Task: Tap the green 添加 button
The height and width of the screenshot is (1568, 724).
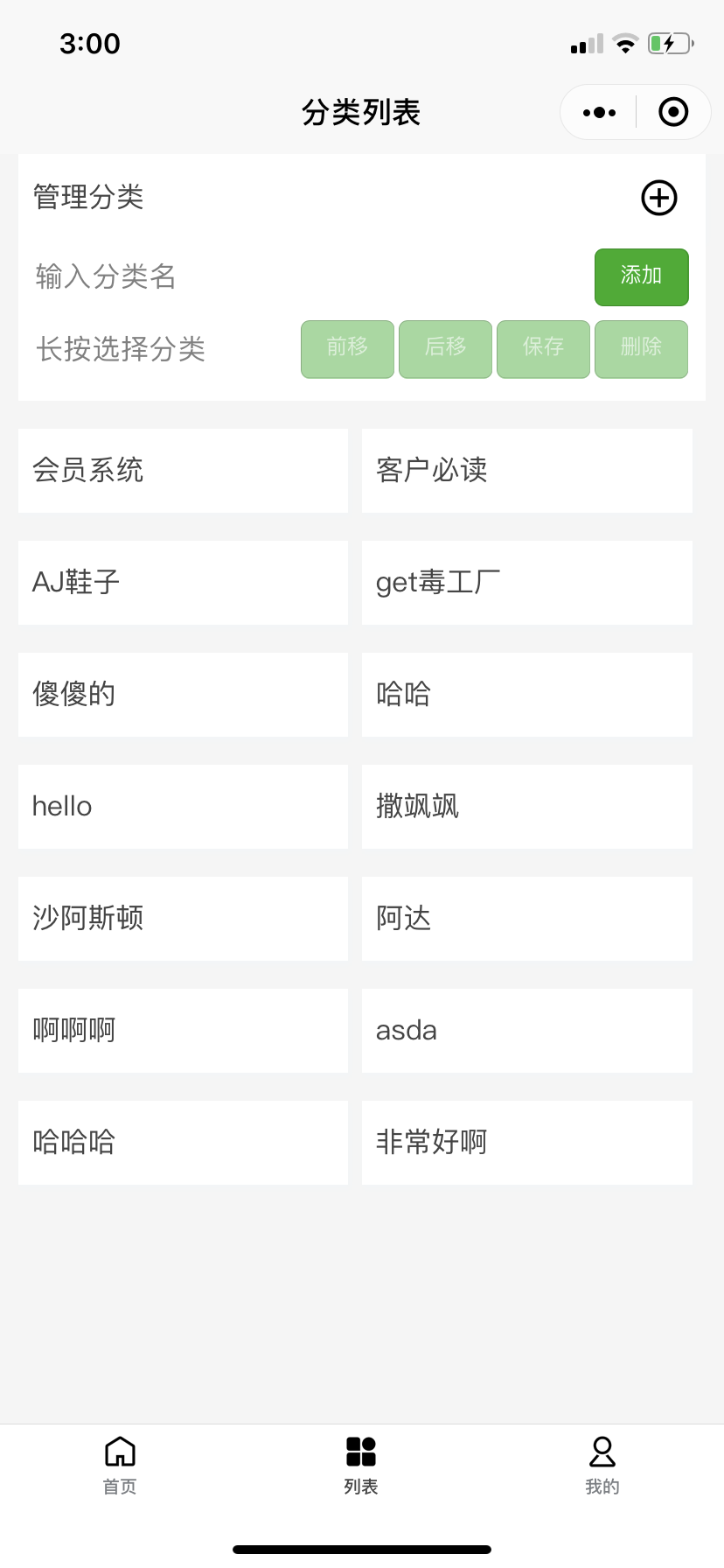Action: pyautogui.click(x=642, y=277)
